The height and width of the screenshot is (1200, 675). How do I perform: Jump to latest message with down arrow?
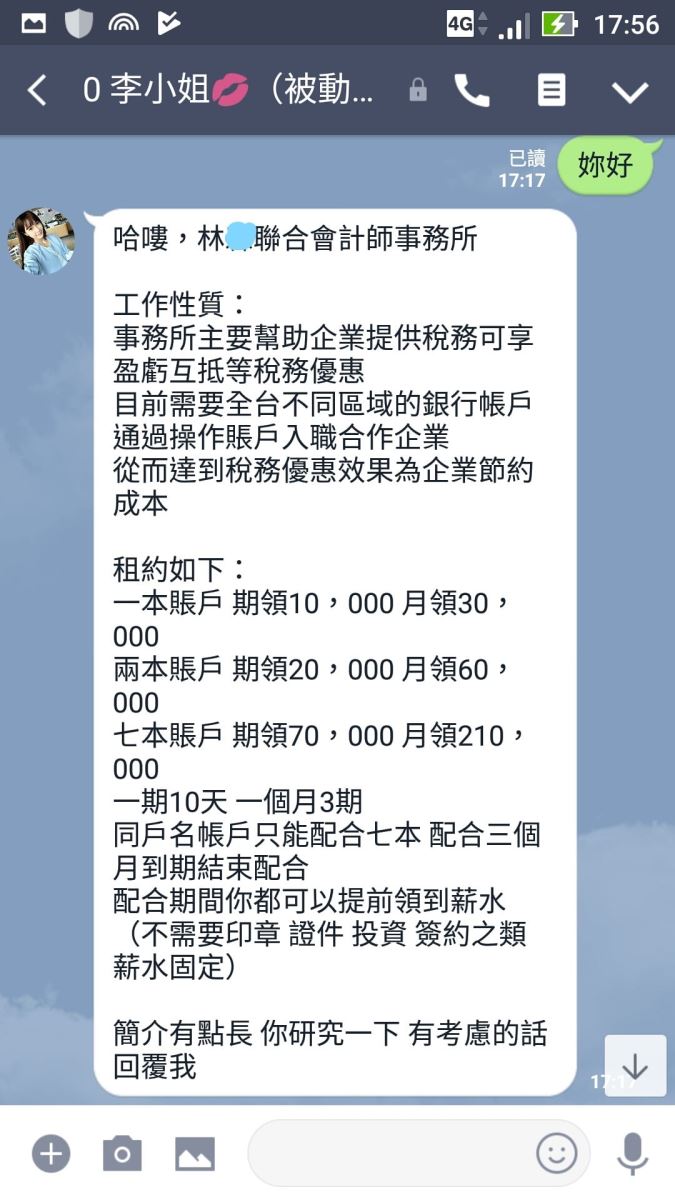[635, 1066]
